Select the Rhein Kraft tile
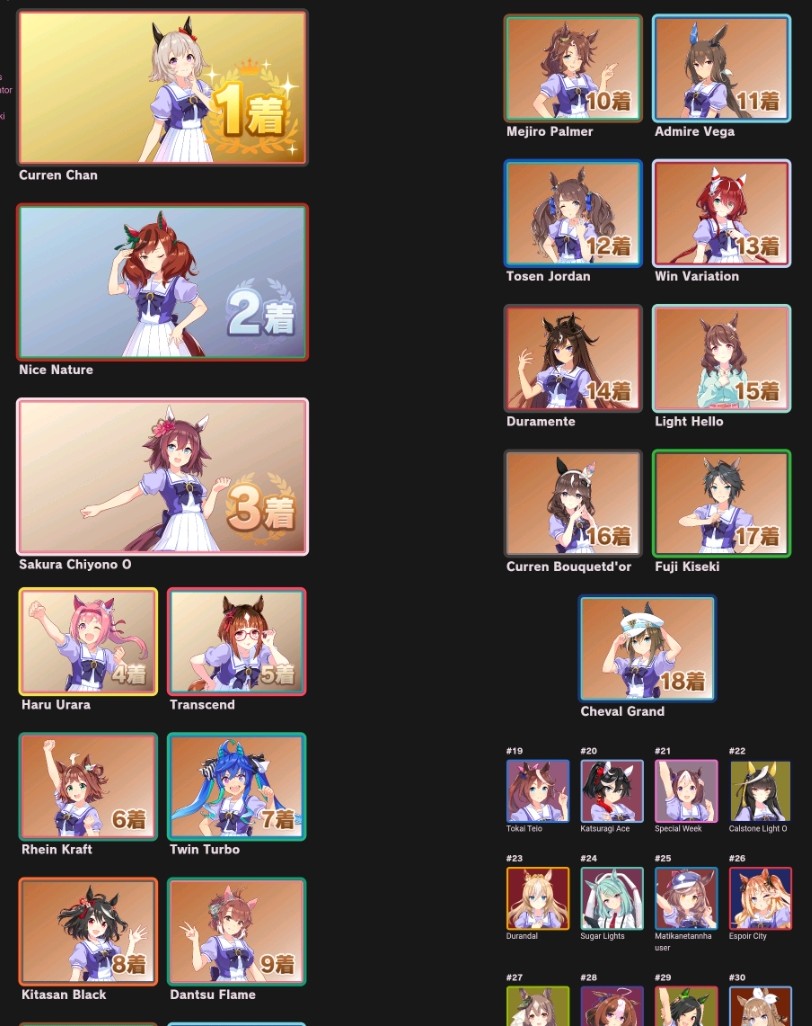812x1026 pixels. 88,787
